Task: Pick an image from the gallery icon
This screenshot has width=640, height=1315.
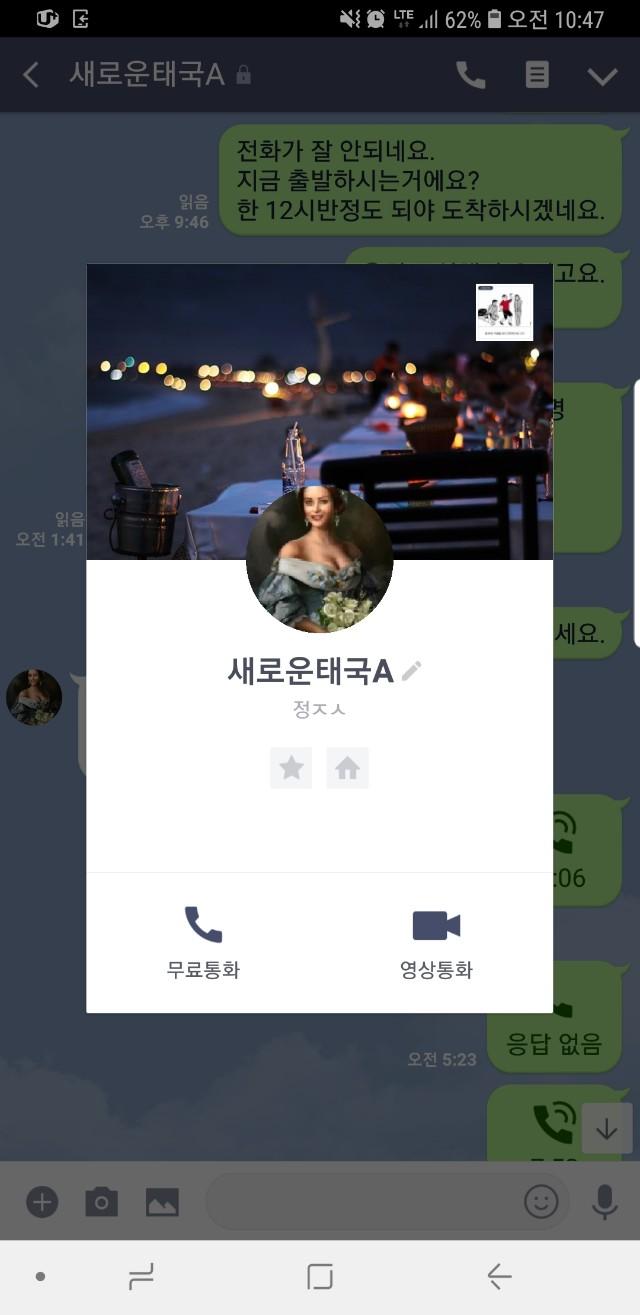Action: coord(162,1201)
